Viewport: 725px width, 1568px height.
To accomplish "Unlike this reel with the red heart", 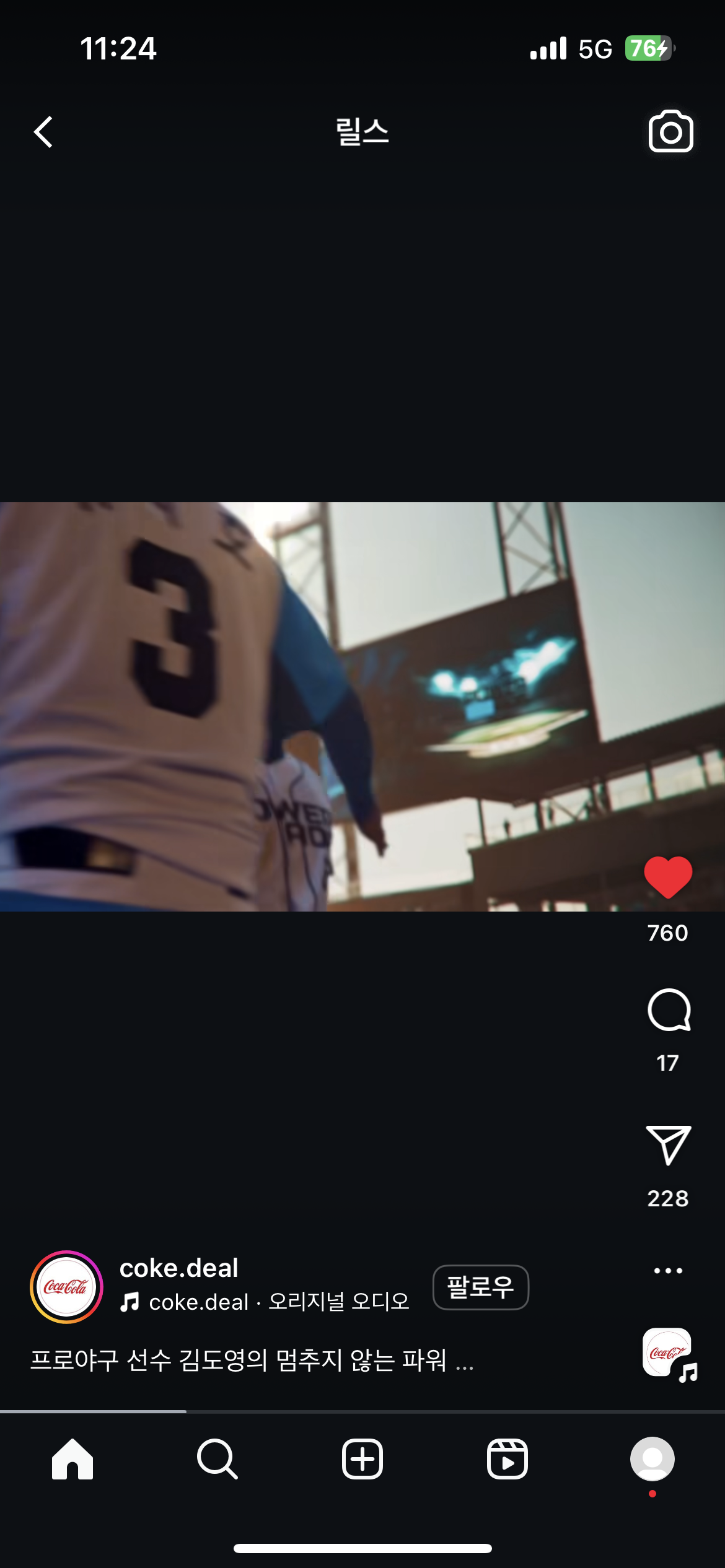I will point(668,877).
